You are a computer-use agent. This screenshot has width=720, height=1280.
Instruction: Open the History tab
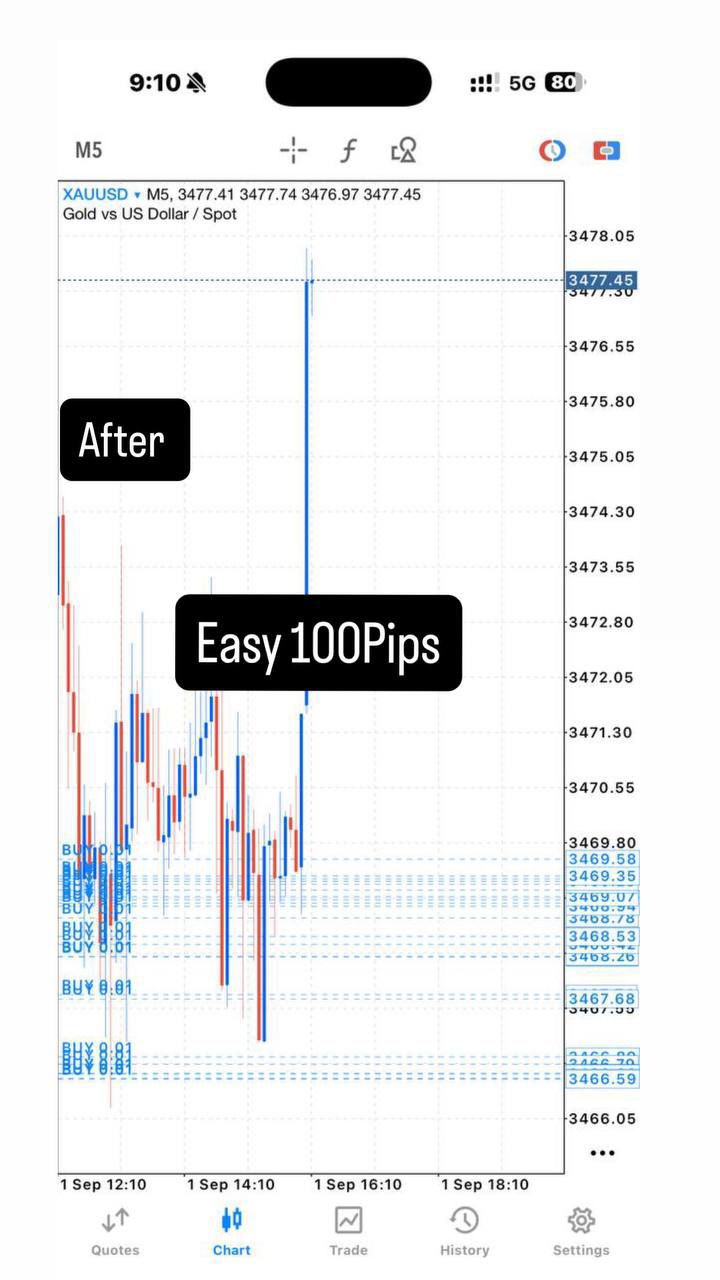[464, 1231]
